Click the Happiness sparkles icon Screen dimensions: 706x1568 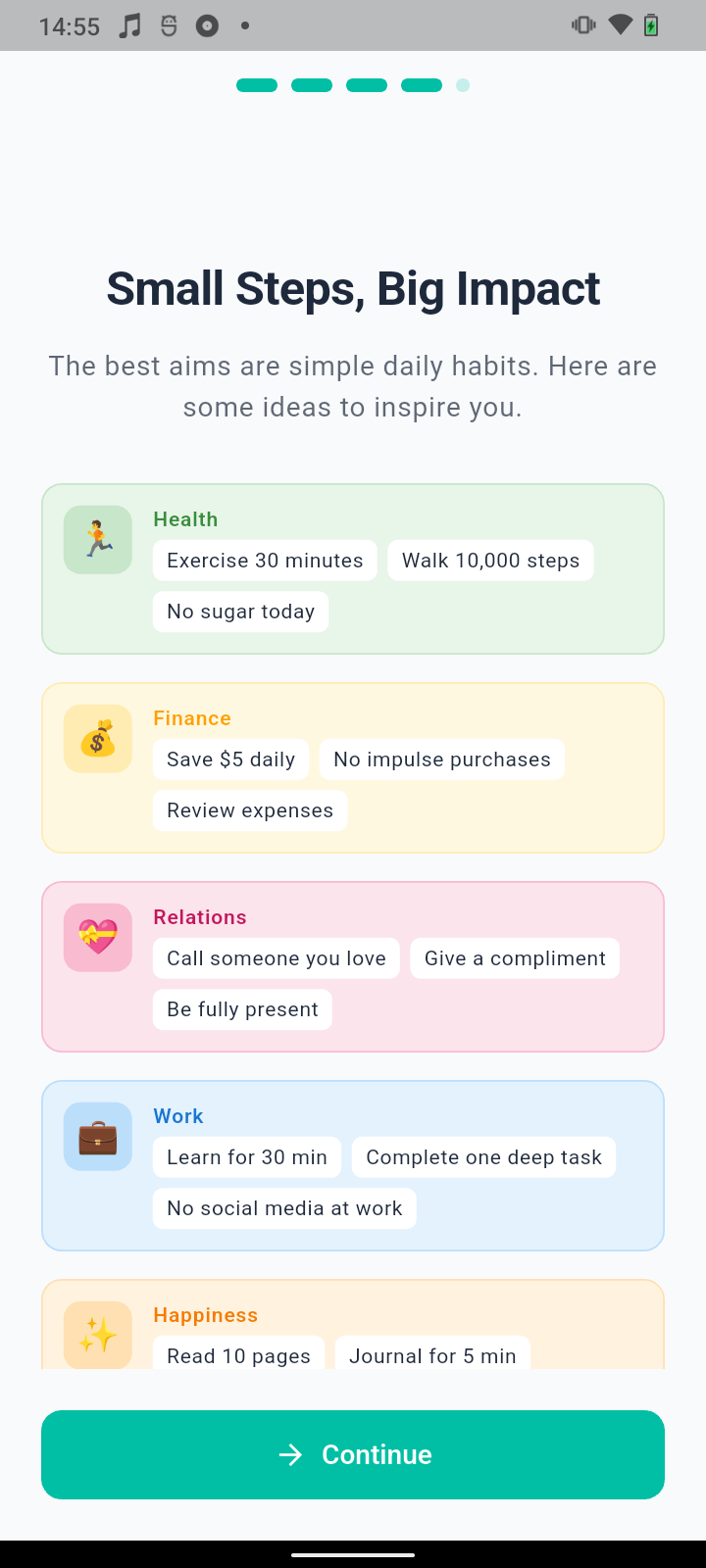click(x=97, y=1334)
